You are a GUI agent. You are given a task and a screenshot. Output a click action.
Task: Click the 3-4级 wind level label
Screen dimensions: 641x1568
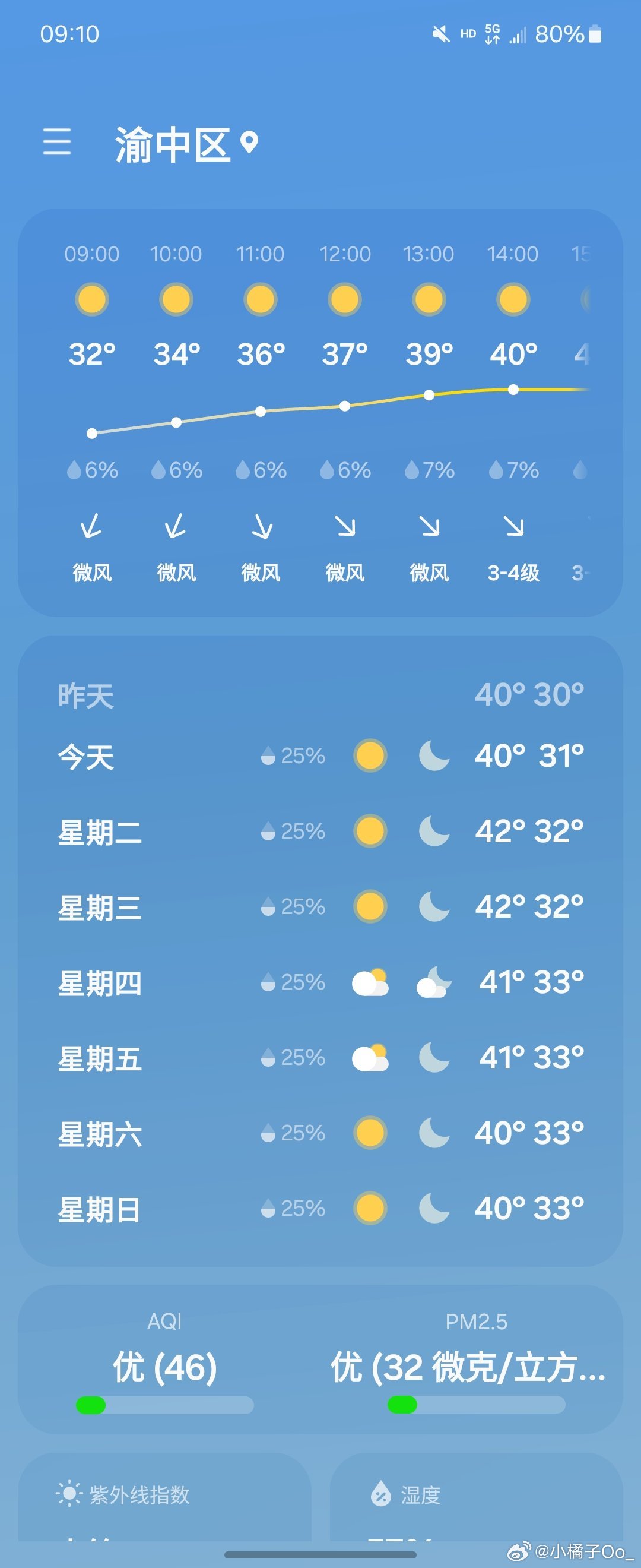[513, 572]
